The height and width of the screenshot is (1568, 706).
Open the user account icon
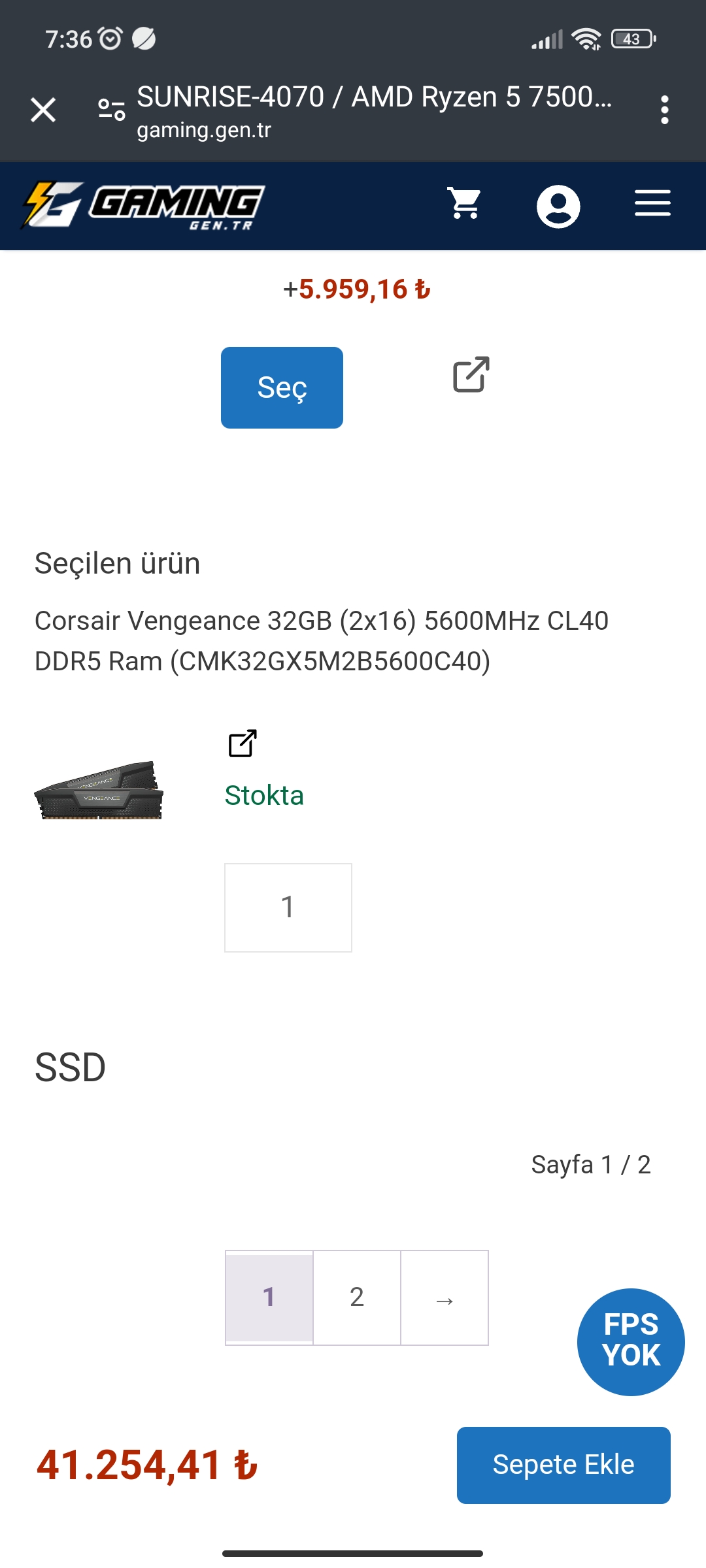558,206
